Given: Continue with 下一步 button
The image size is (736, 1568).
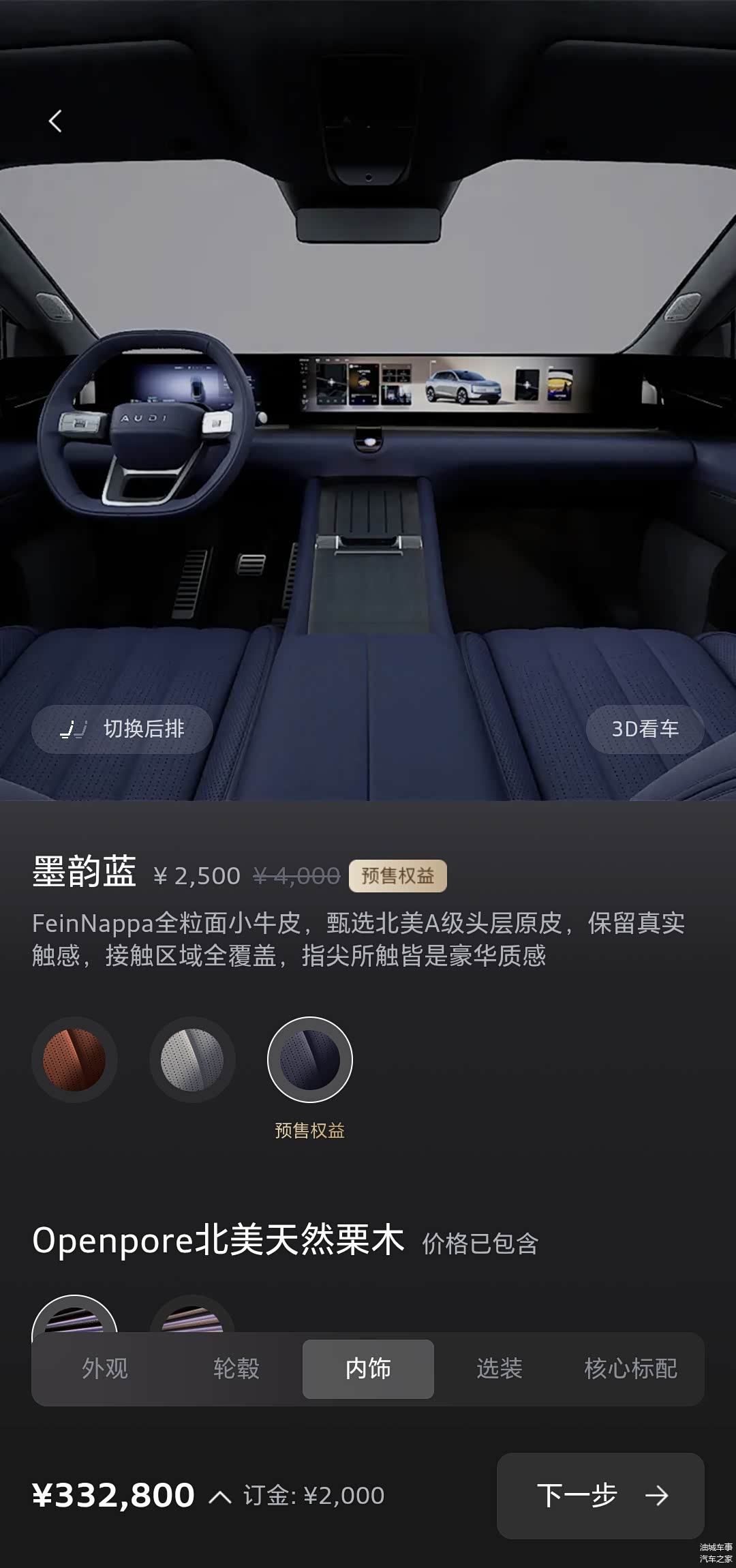Looking at the screenshot, I should coord(600,1495).
